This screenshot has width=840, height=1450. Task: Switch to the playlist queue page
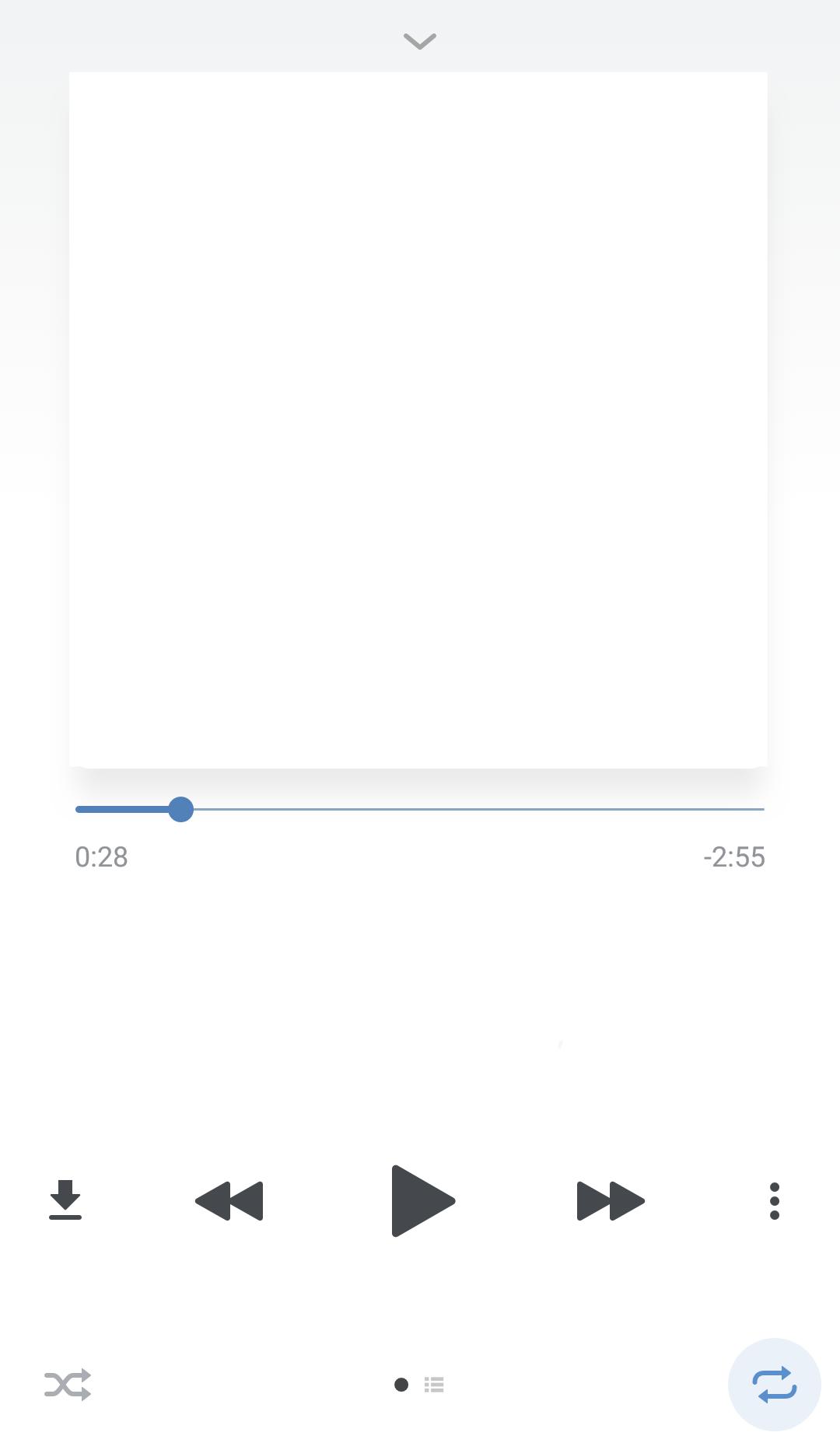(434, 1385)
